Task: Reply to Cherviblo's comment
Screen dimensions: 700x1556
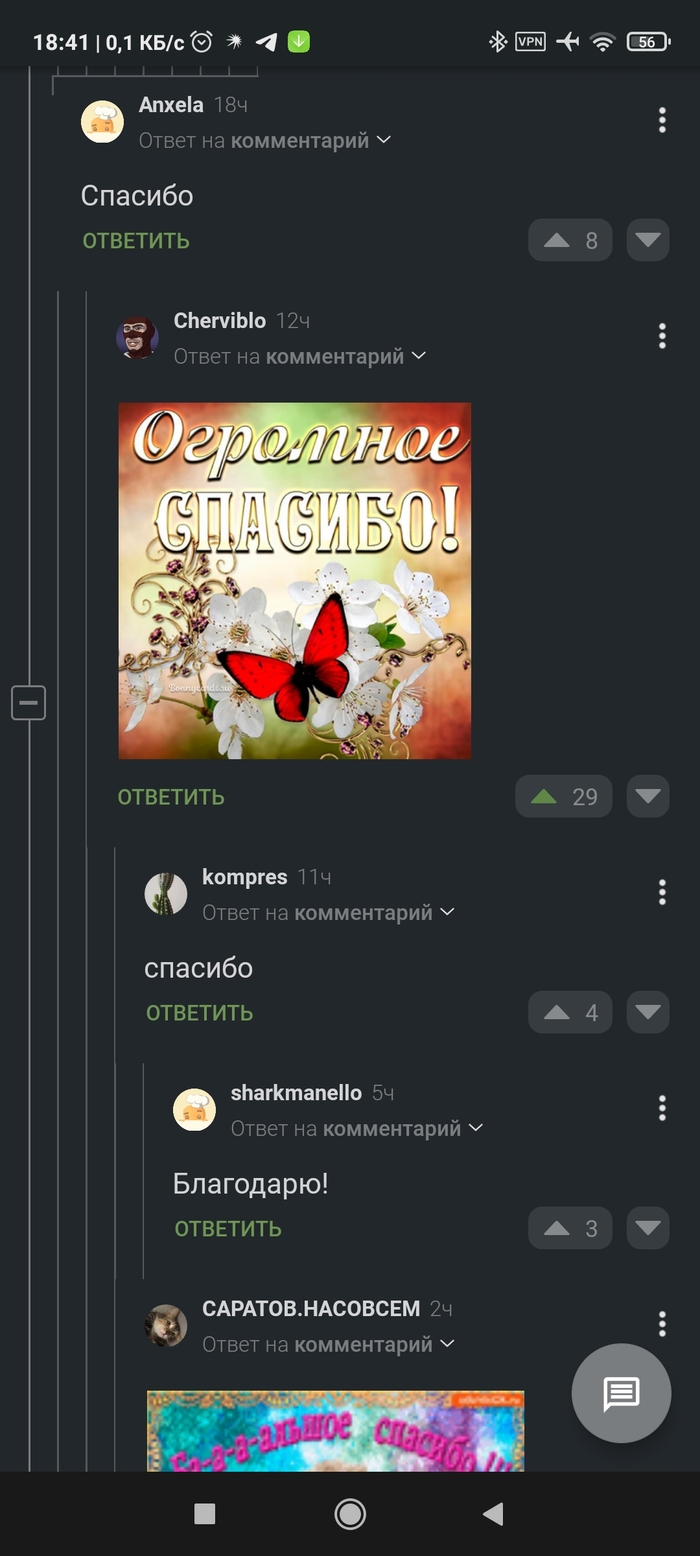Action: [x=171, y=797]
